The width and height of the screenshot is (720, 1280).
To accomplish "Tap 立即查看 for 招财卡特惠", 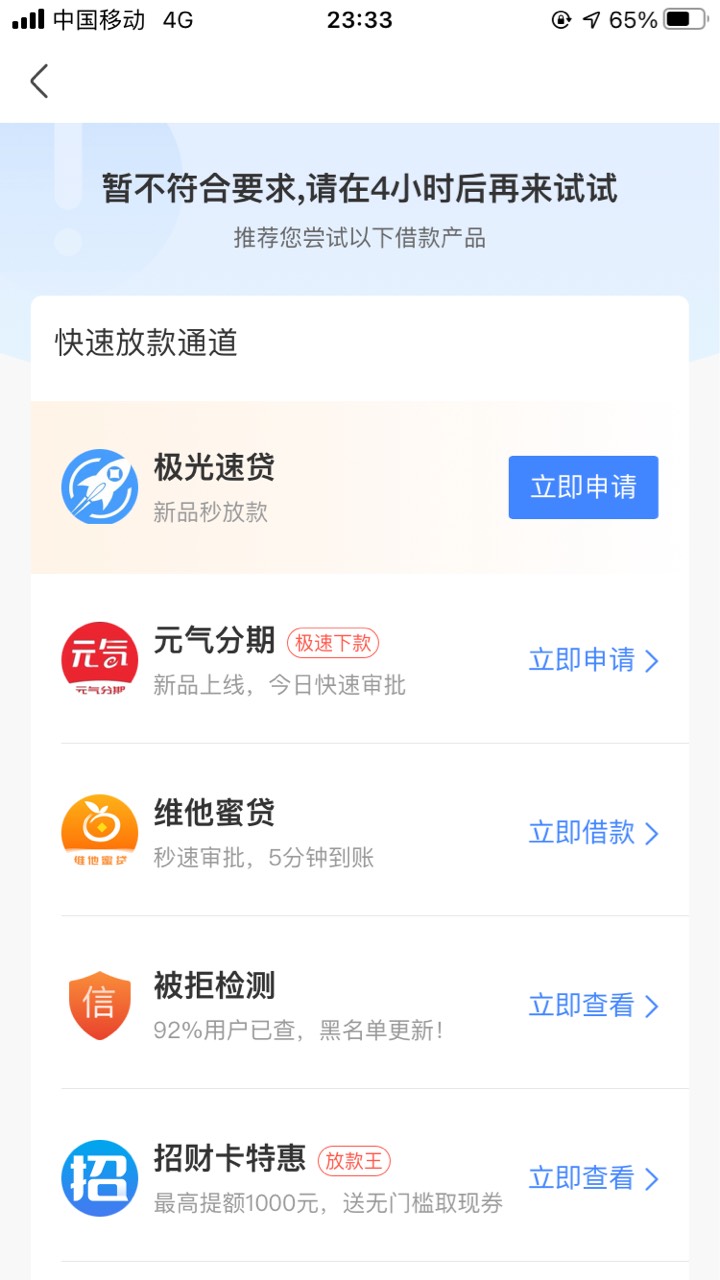I will [594, 1178].
